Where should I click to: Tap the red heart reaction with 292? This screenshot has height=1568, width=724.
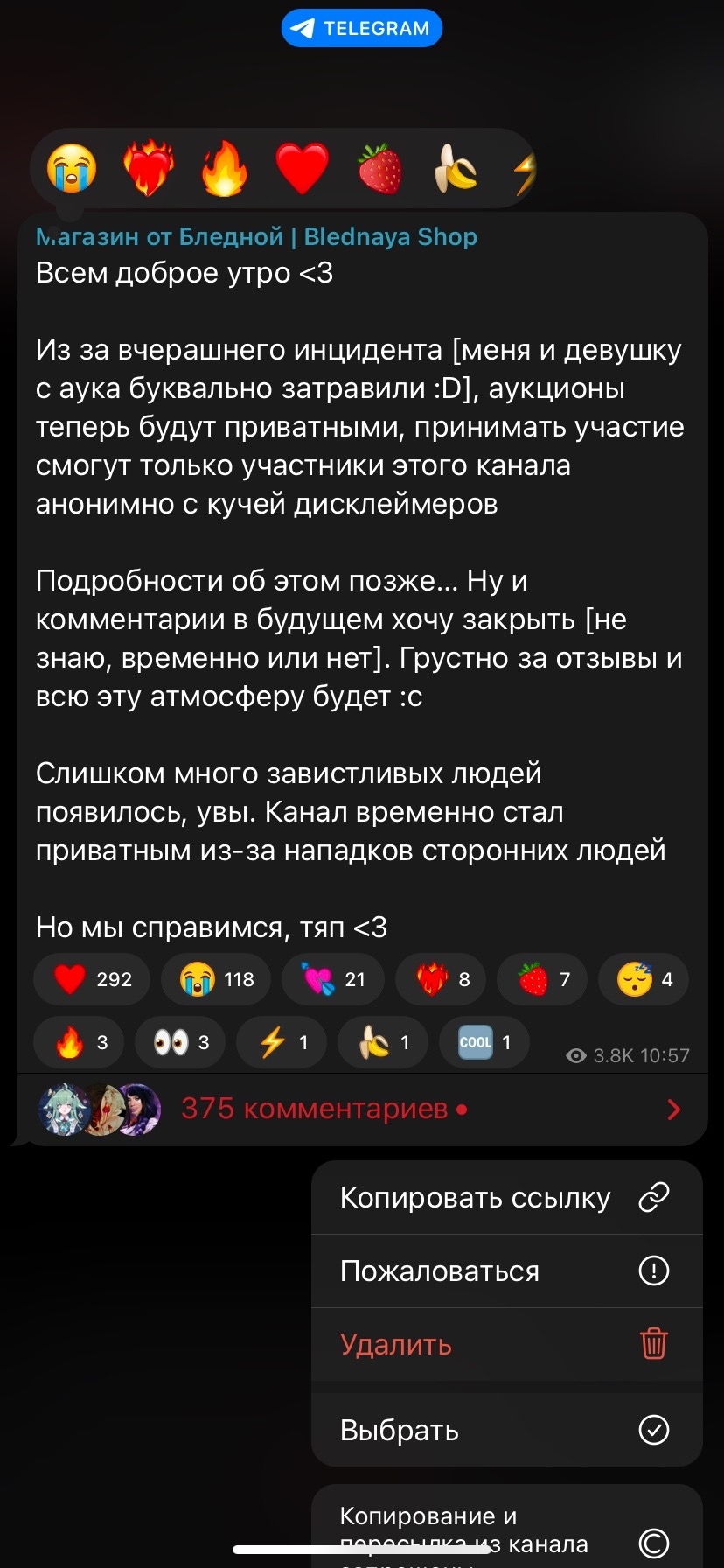point(92,979)
